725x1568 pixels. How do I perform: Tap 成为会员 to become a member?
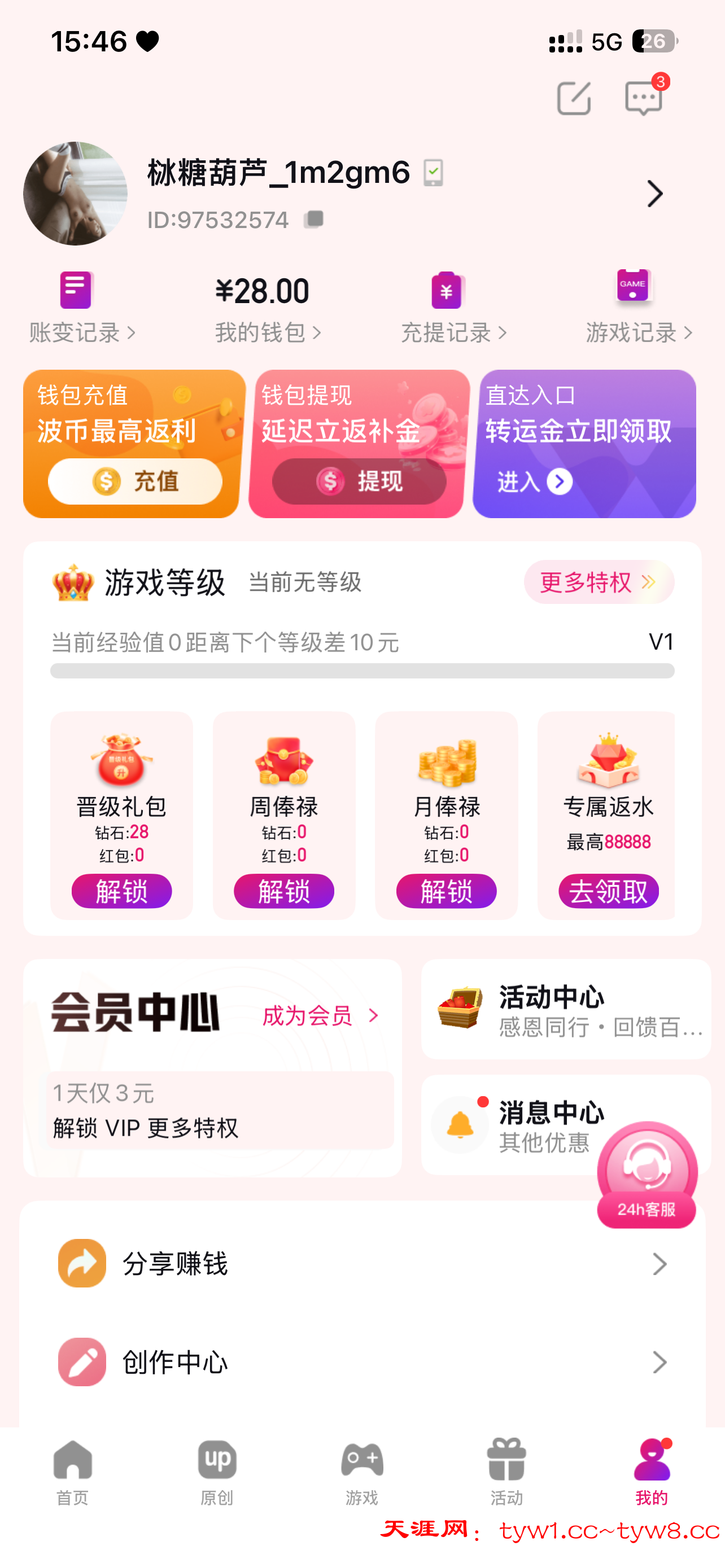tap(320, 1015)
